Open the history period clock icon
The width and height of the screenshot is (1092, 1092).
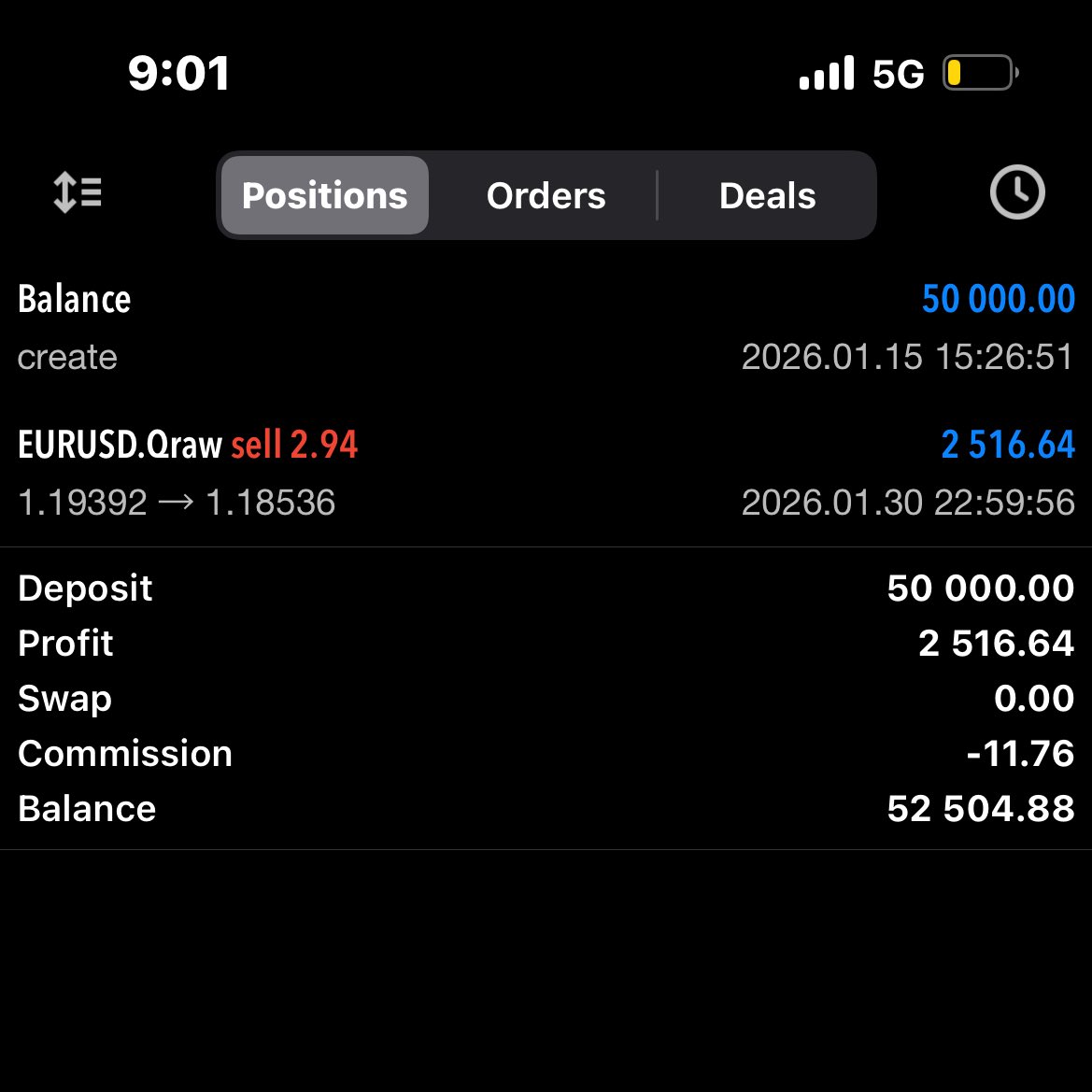[1016, 192]
